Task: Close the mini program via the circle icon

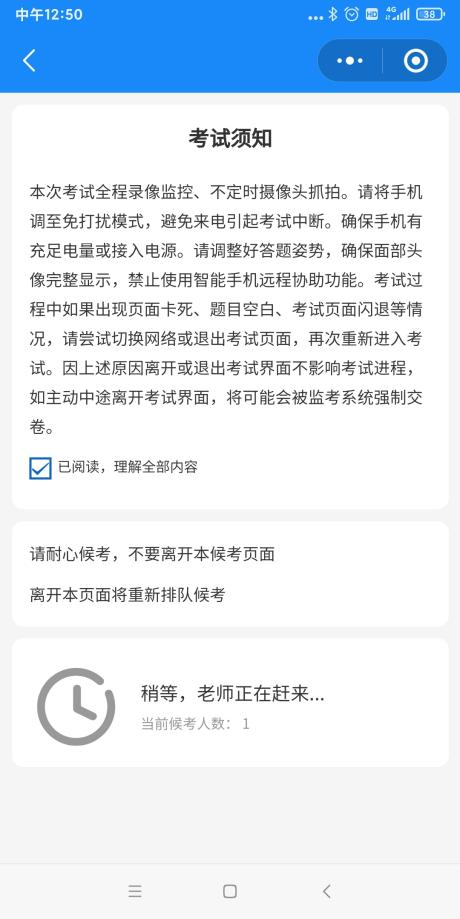Action: pyautogui.click(x=415, y=60)
